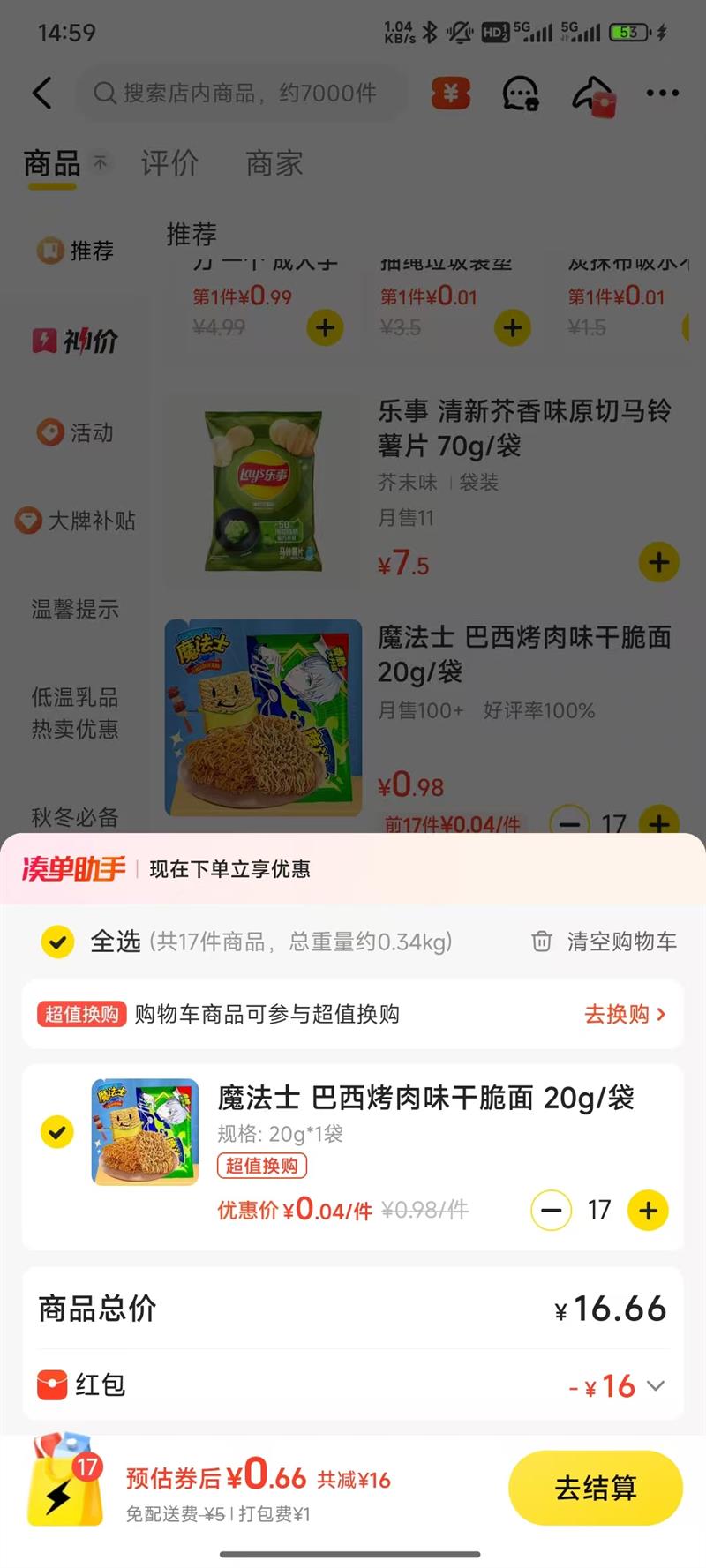
Task: Uncheck the 魔法士 product selection mark
Action: click(56, 1132)
